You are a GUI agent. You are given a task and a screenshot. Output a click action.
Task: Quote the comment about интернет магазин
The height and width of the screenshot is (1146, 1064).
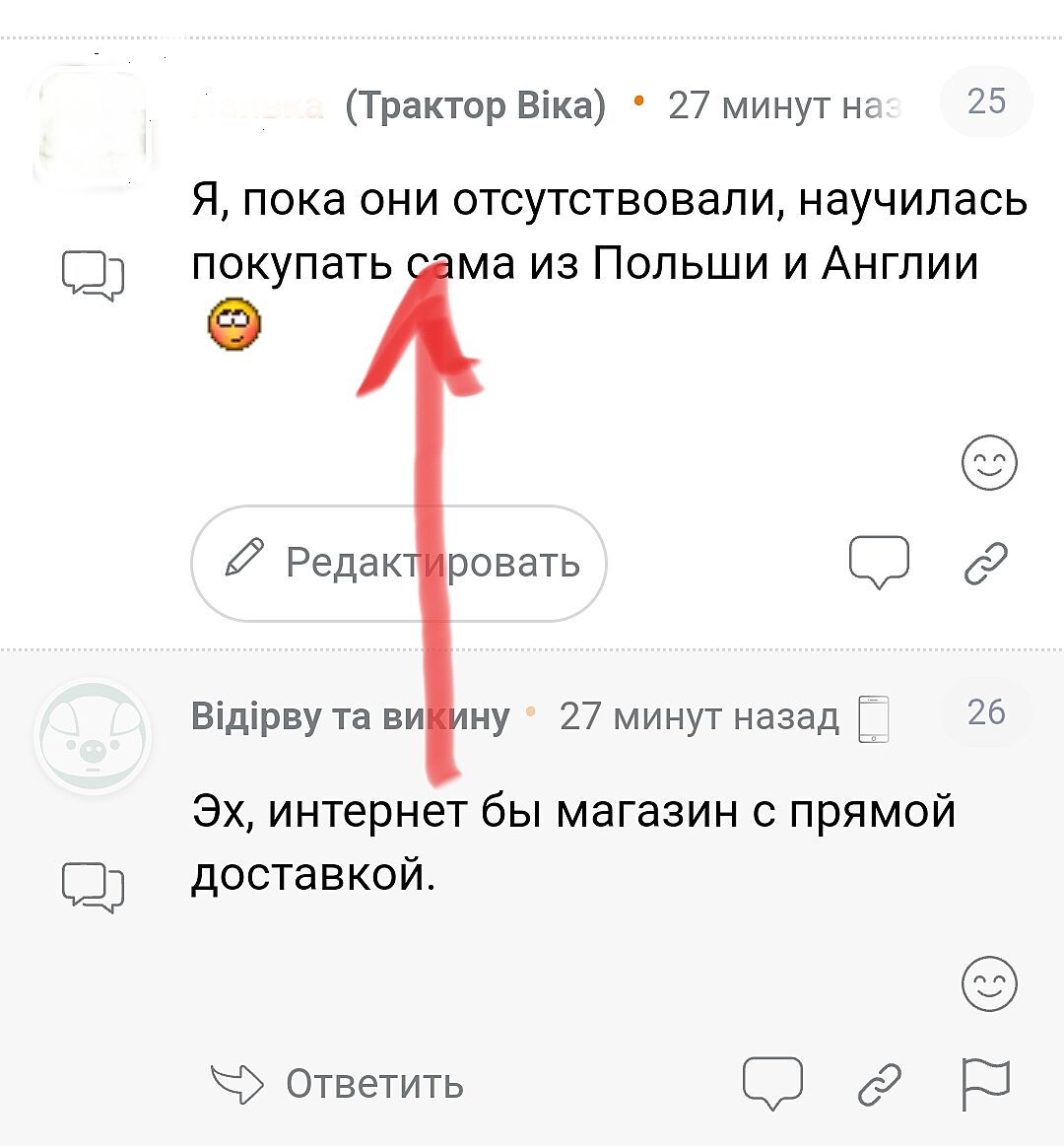(772, 1082)
